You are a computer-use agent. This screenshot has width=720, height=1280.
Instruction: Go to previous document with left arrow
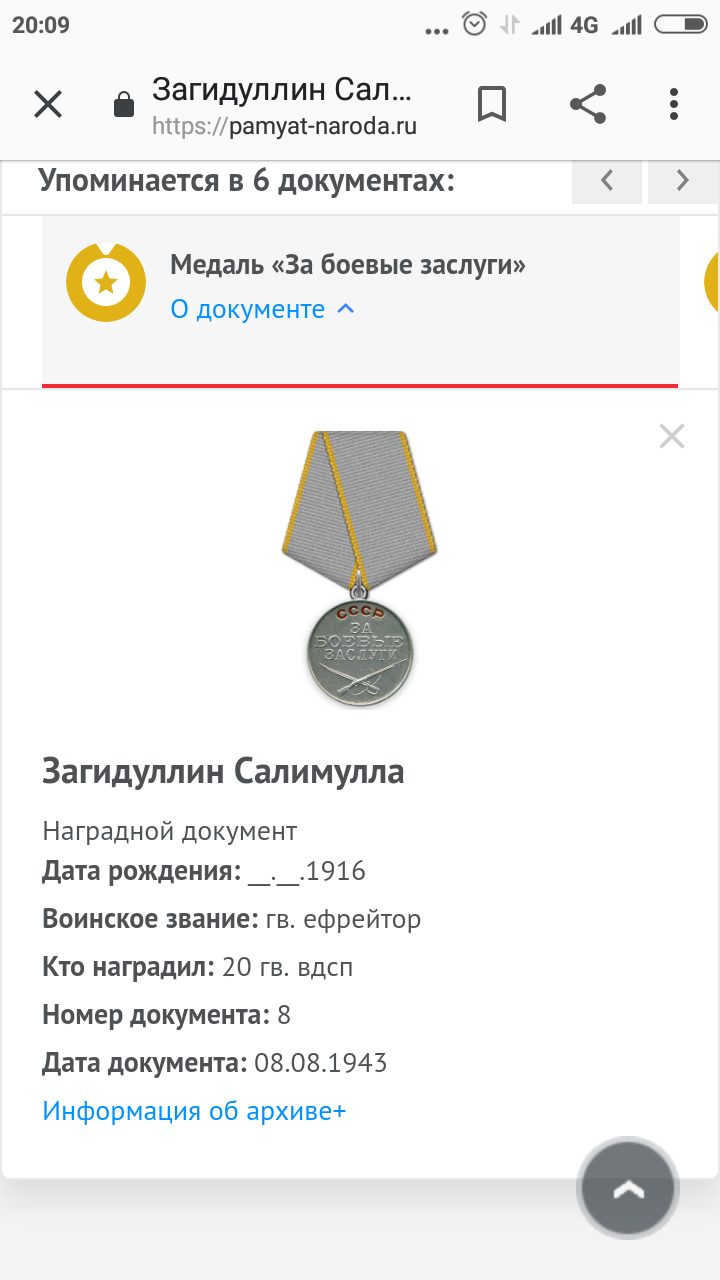[x=606, y=180]
